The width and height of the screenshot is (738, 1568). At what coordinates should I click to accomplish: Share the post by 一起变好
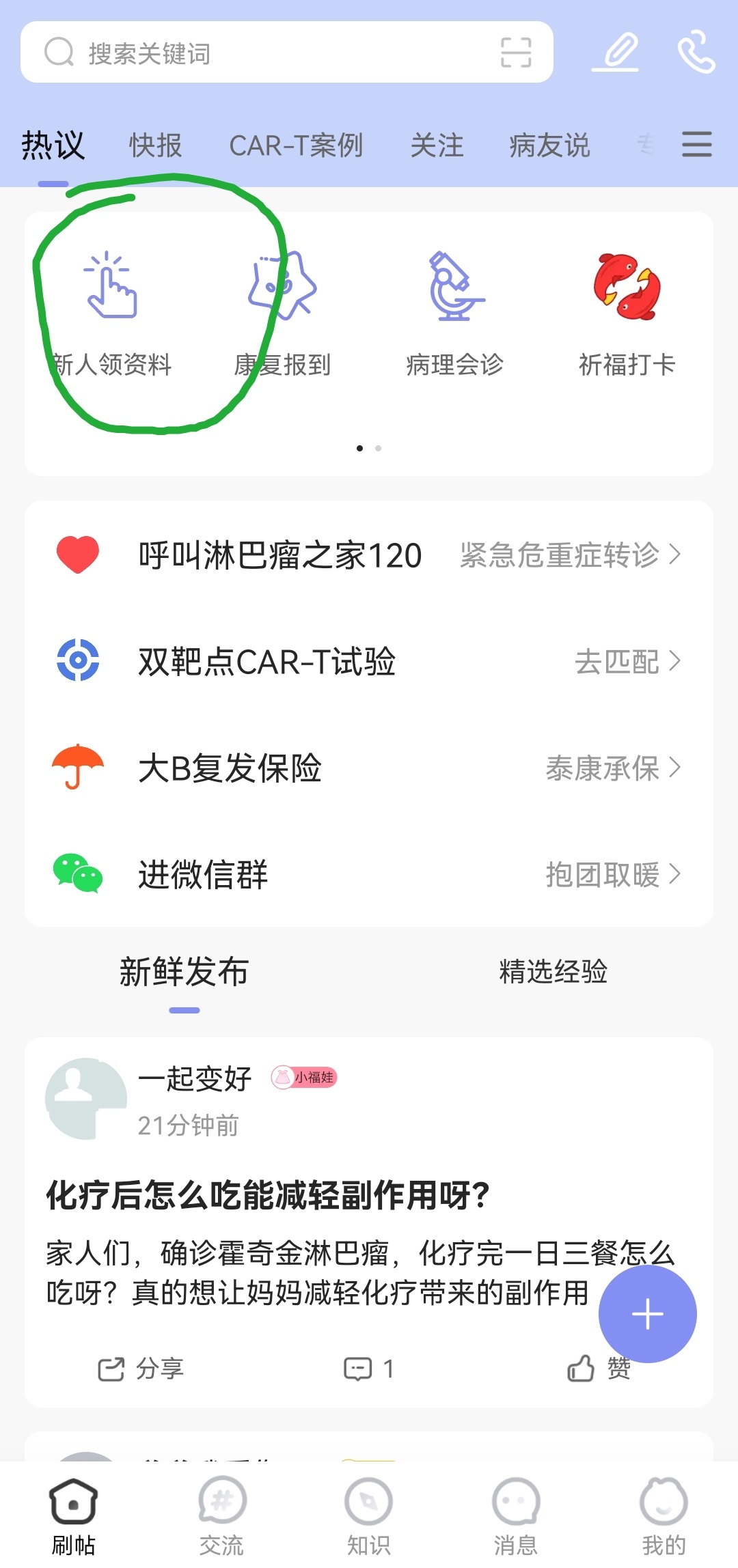click(141, 1369)
